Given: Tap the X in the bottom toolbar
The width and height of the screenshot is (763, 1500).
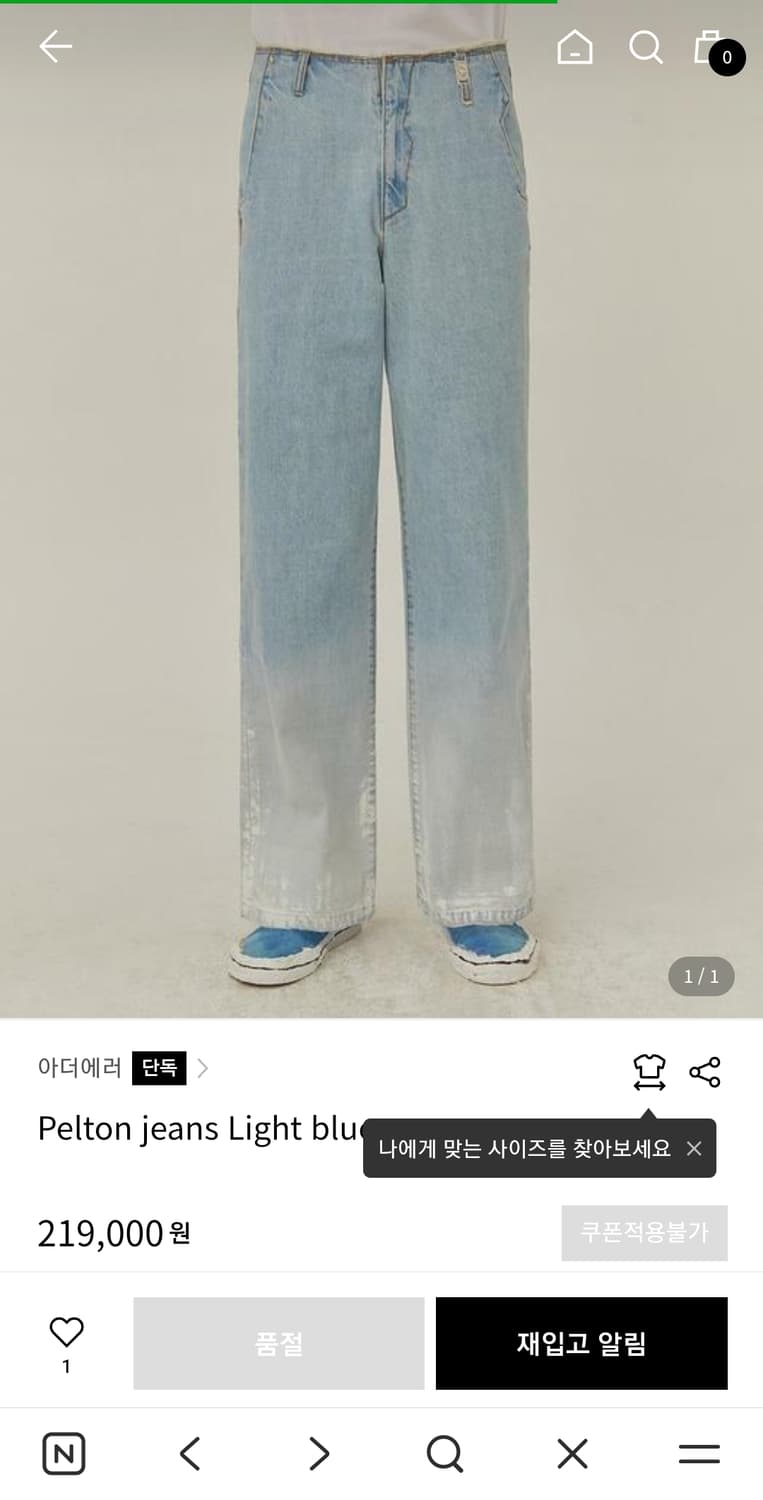Looking at the screenshot, I should point(571,1453).
